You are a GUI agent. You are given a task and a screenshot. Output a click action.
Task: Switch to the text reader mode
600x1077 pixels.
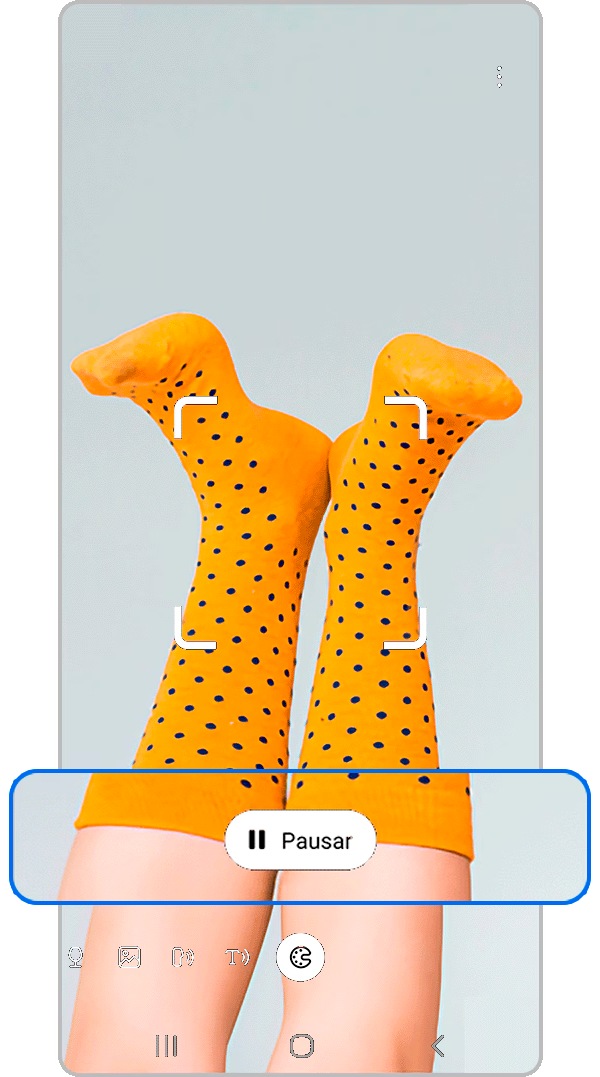[237, 957]
